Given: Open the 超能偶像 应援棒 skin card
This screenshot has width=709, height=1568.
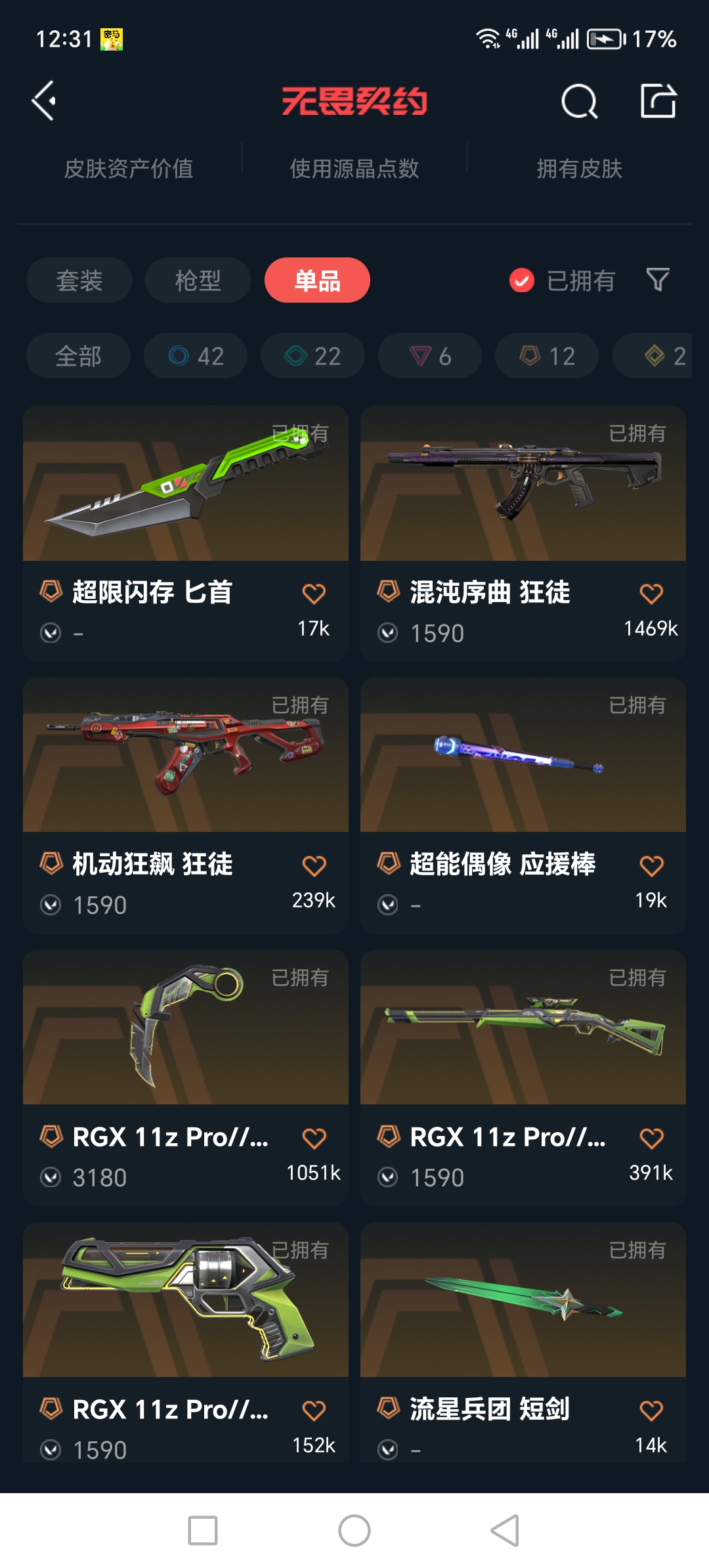Looking at the screenshot, I should [523, 806].
